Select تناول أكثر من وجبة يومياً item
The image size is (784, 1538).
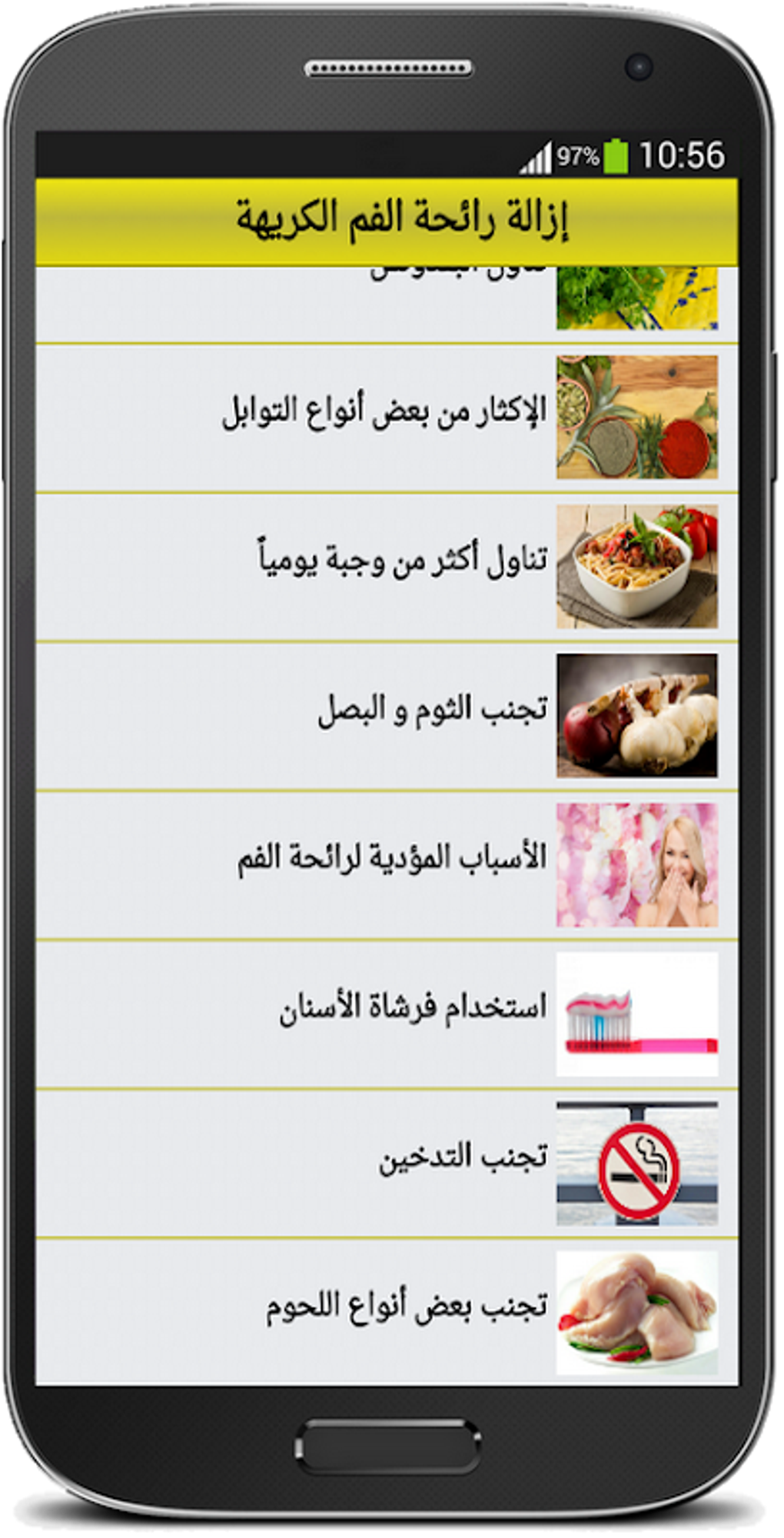pos(387,567)
